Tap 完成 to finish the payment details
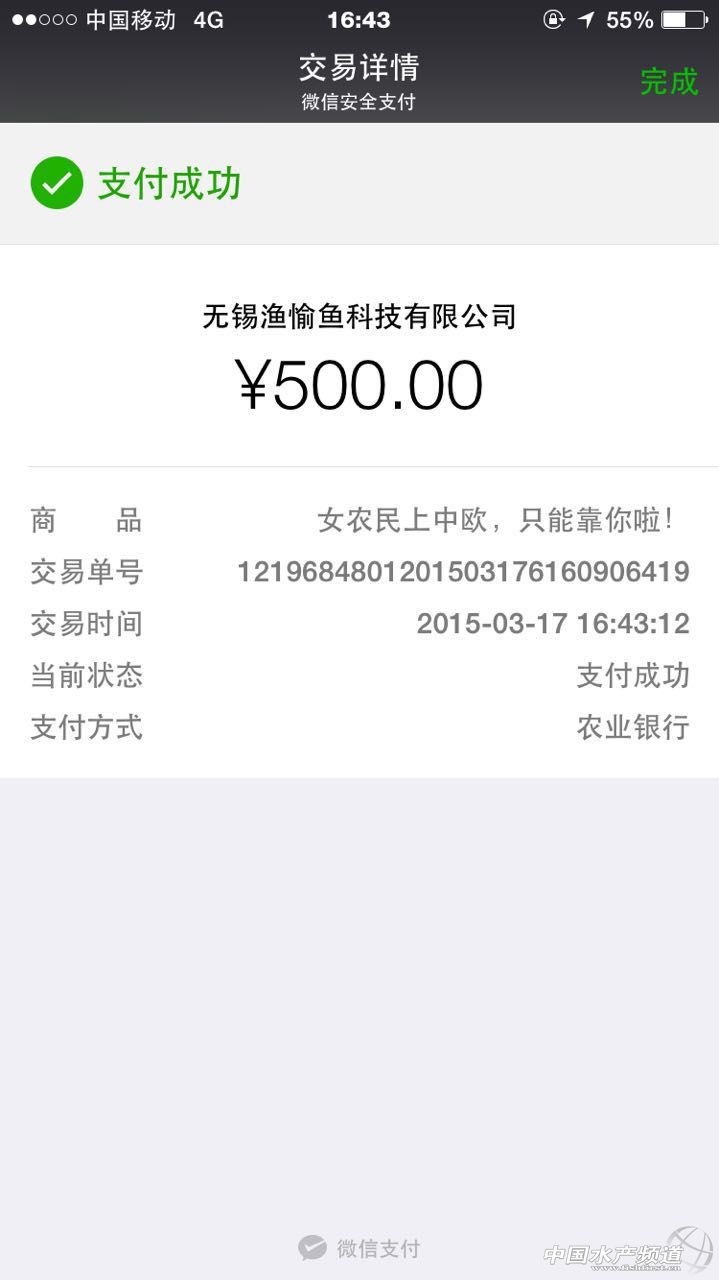This screenshot has width=719, height=1280. [x=668, y=82]
